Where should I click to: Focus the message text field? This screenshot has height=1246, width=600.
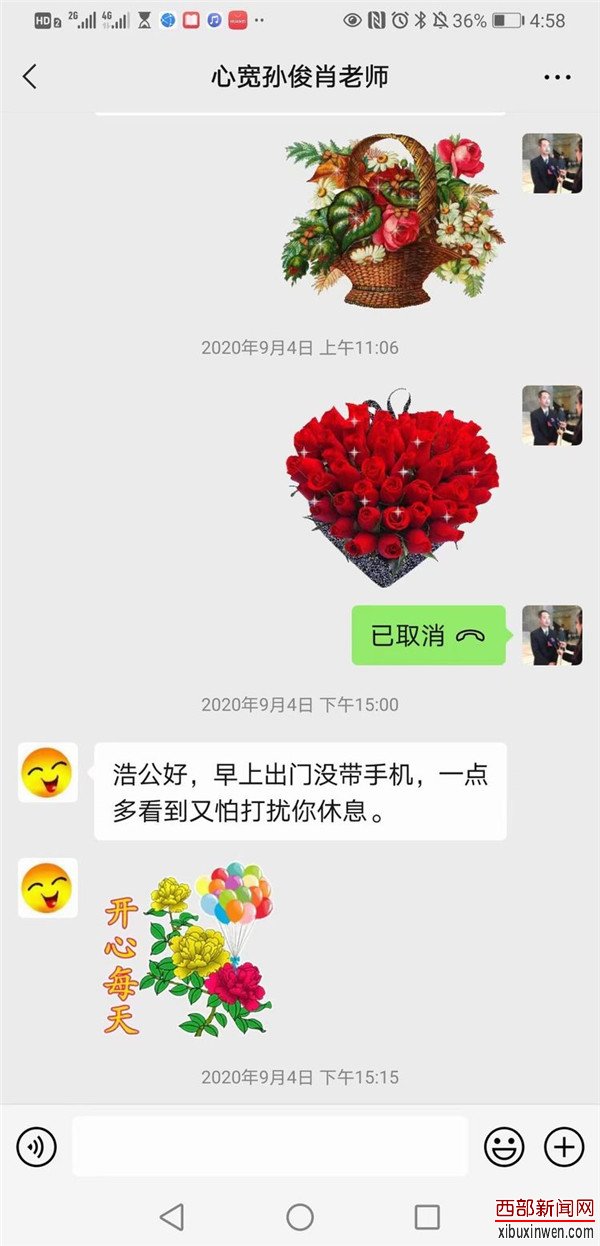270,1146
